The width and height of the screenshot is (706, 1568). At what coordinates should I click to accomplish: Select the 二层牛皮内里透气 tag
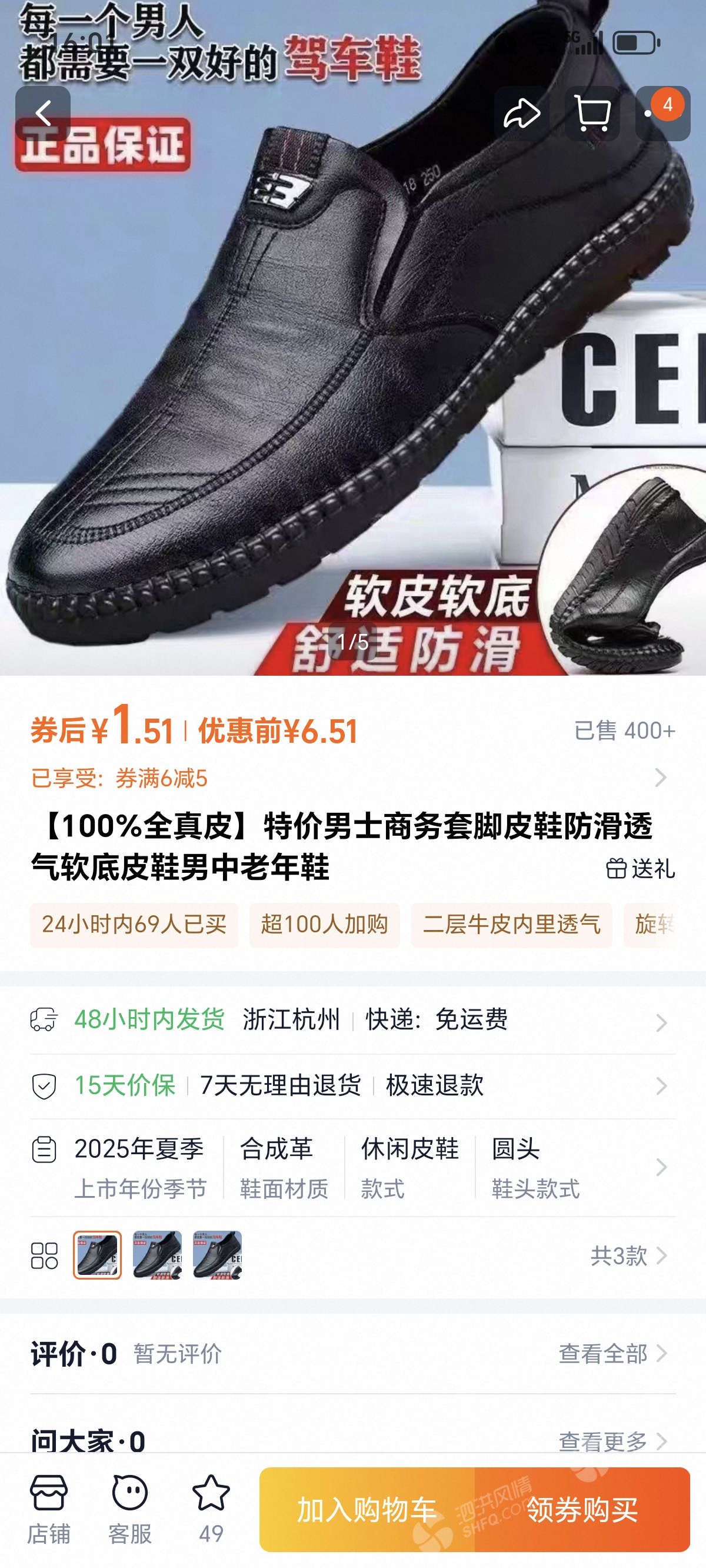click(x=511, y=925)
